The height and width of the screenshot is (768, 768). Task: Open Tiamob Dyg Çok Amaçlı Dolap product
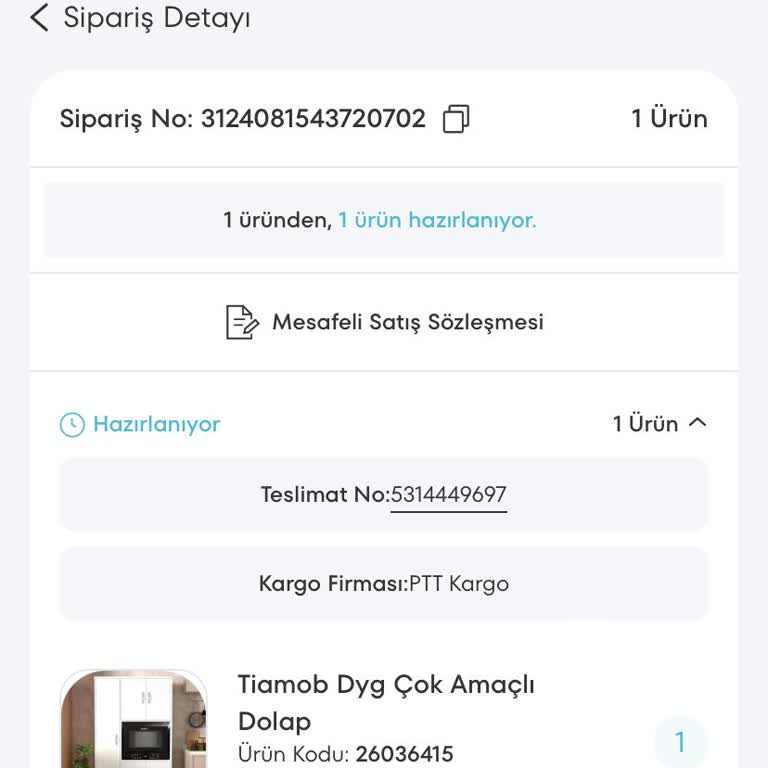click(x=386, y=702)
